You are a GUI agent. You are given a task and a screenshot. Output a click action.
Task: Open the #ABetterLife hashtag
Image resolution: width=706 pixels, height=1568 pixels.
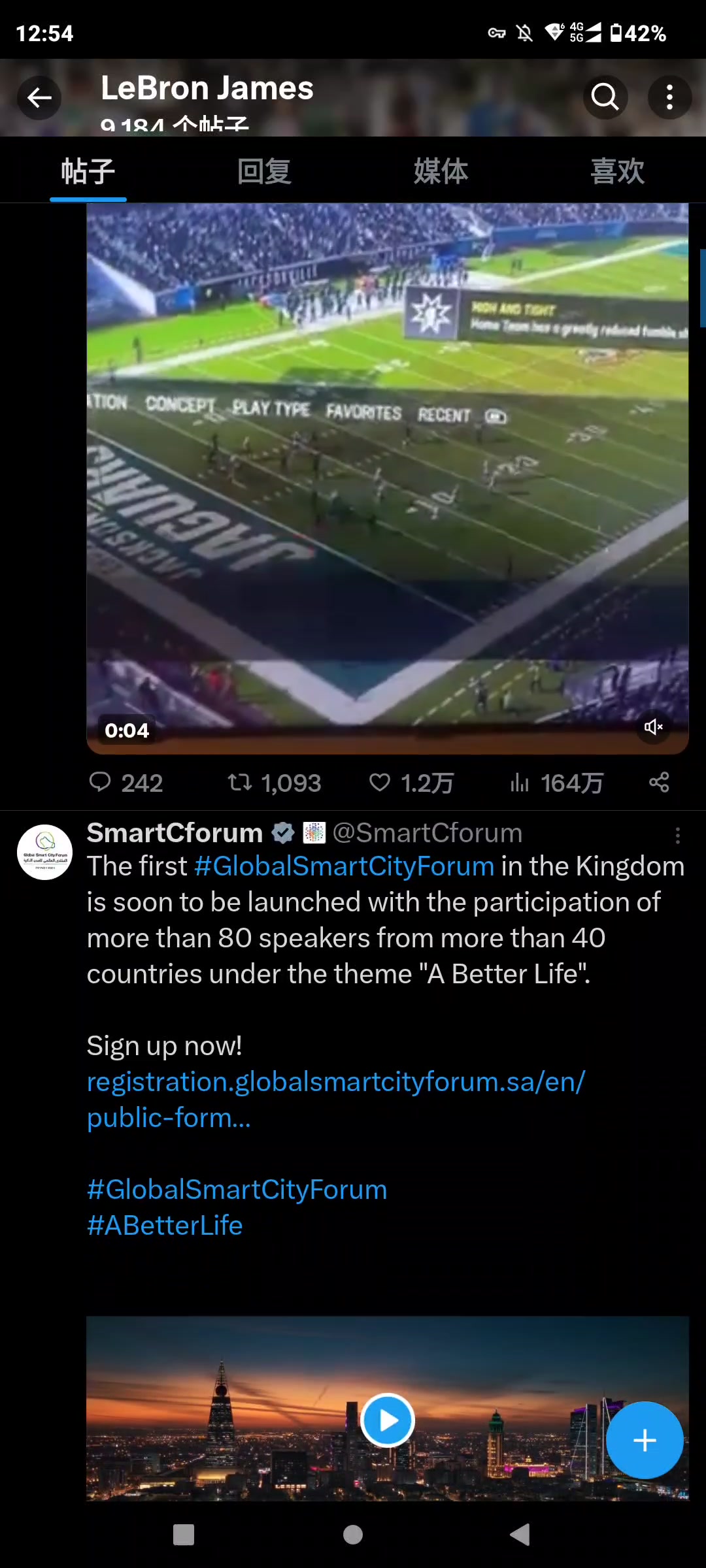click(165, 1226)
